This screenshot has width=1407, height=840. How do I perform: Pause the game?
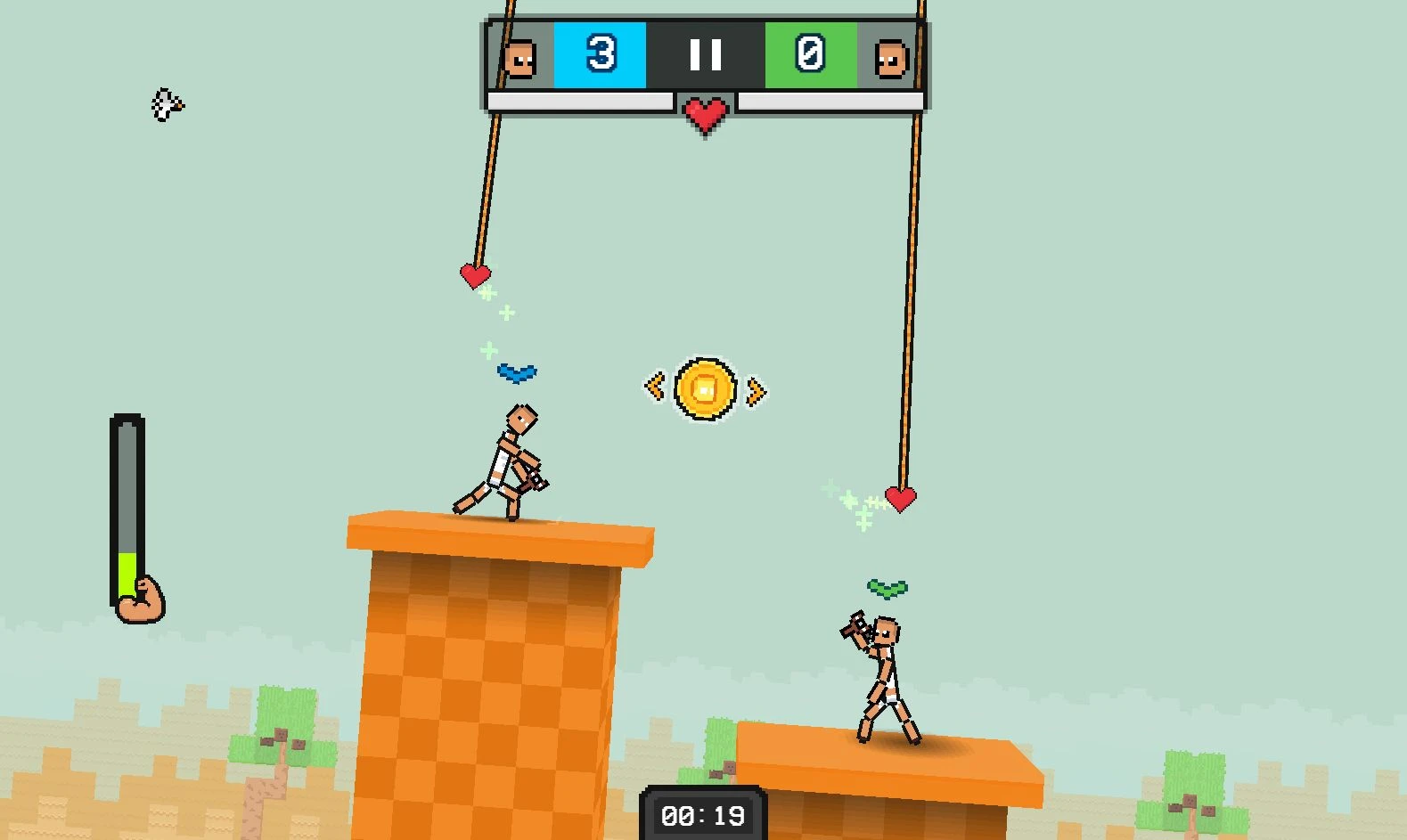[705, 55]
